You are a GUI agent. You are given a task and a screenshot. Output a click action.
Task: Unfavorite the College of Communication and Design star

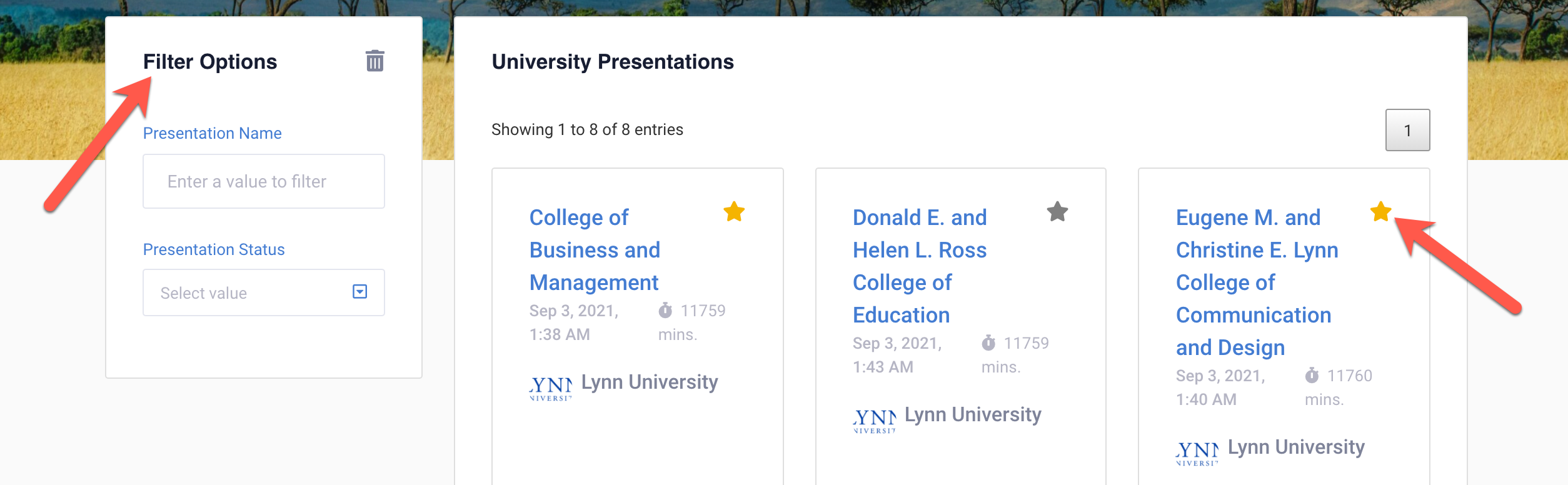(x=1380, y=212)
